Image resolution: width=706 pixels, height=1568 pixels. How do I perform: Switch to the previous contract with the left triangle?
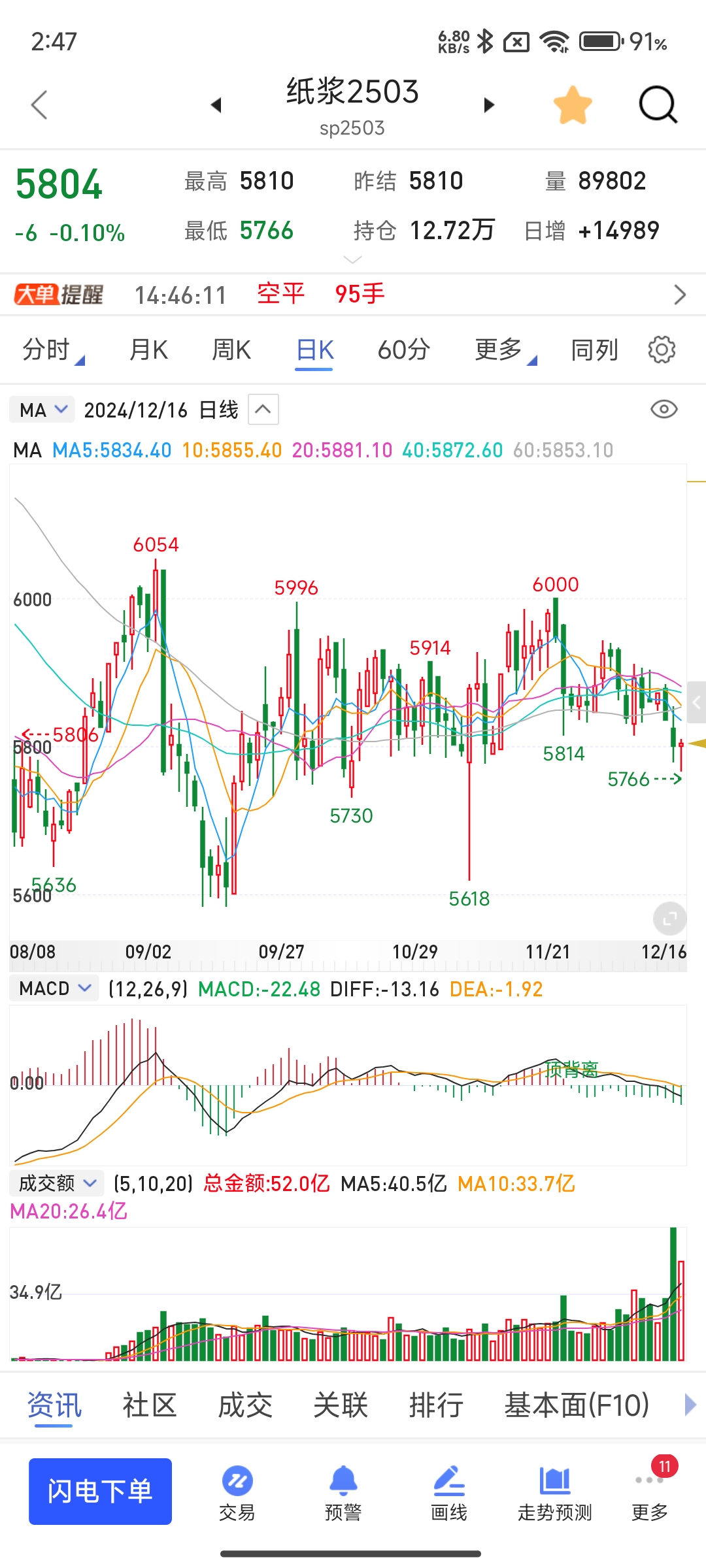(216, 105)
